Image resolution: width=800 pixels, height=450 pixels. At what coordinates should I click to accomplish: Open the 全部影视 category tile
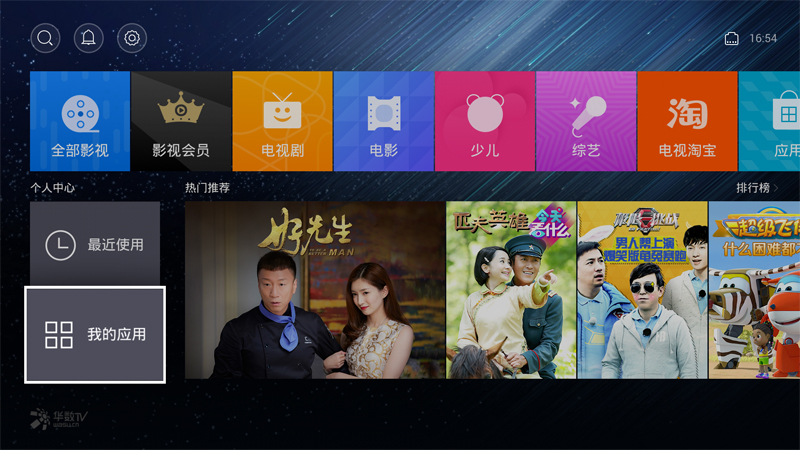80,121
